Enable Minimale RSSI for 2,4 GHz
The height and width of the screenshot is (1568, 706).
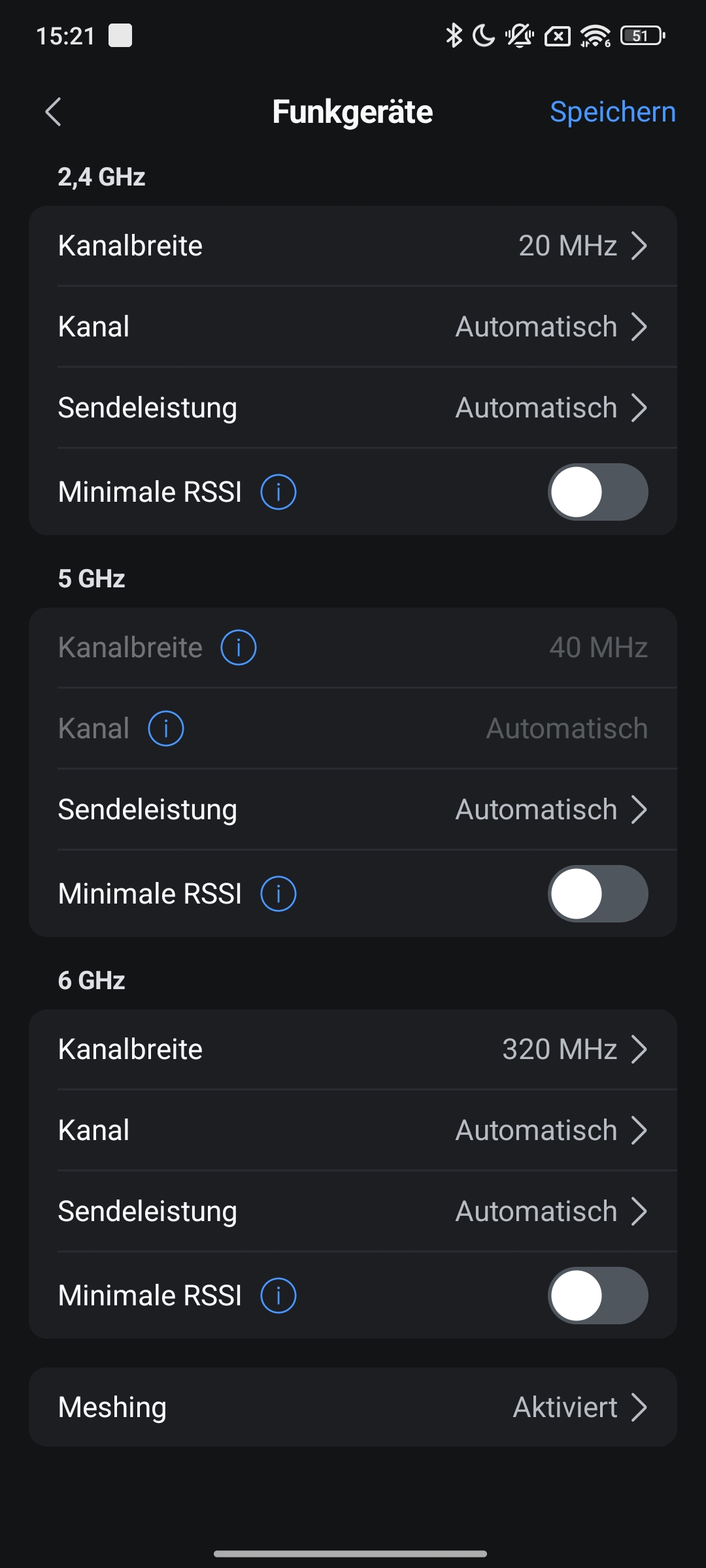tap(597, 492)
